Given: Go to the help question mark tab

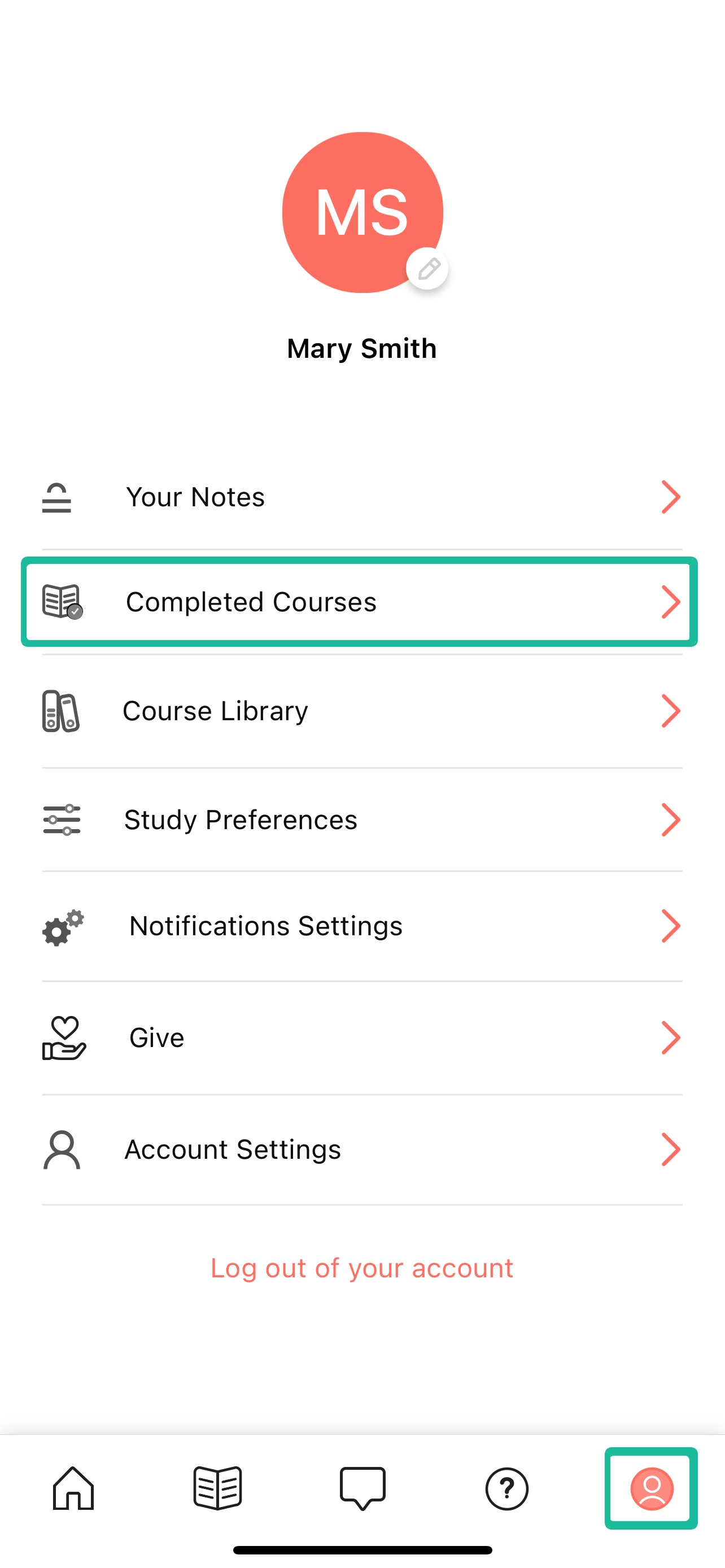Looking at the screenshot, I should coord(506,1488).
